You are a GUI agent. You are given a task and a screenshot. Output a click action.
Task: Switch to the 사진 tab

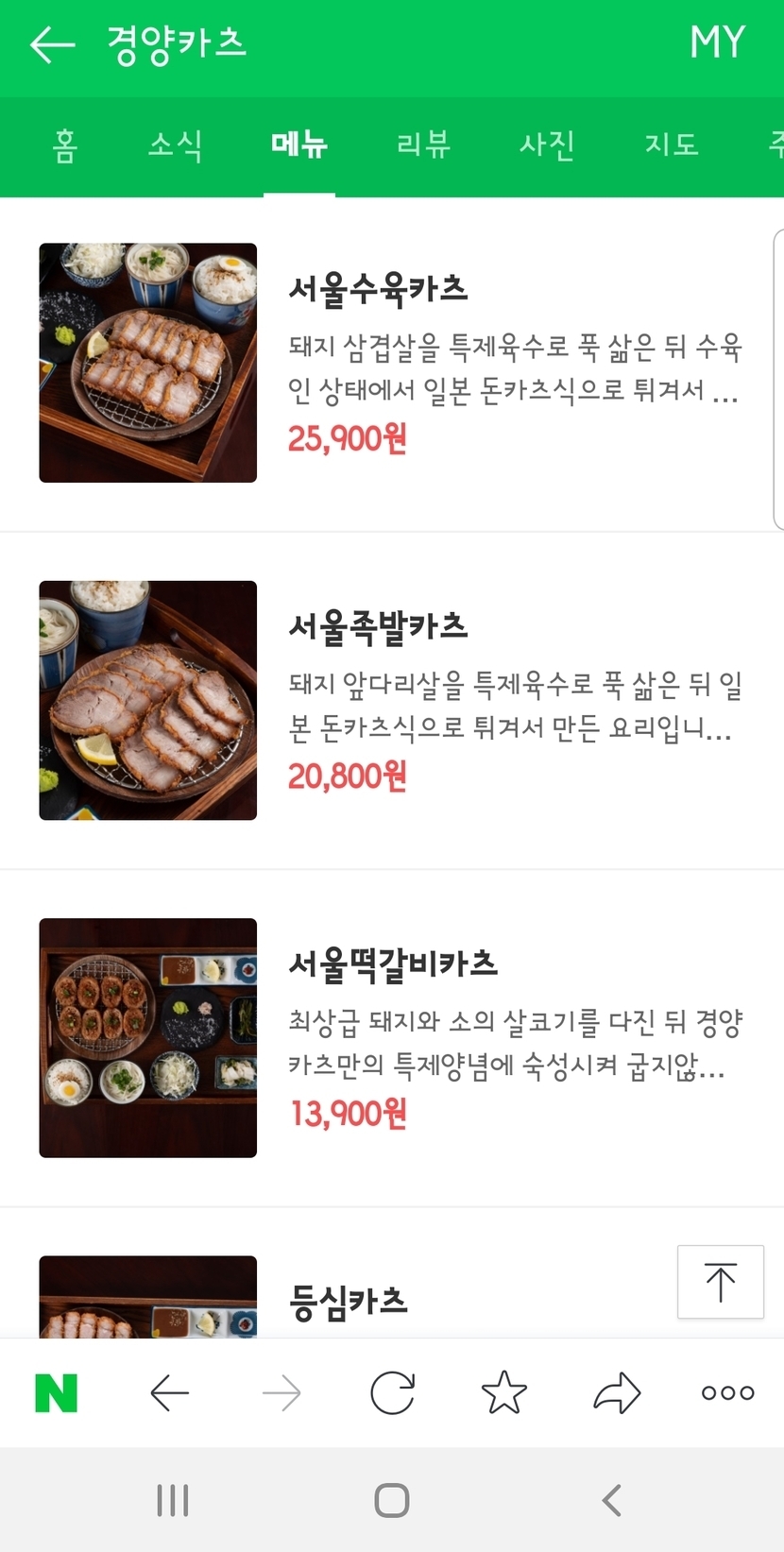point(547,145)
